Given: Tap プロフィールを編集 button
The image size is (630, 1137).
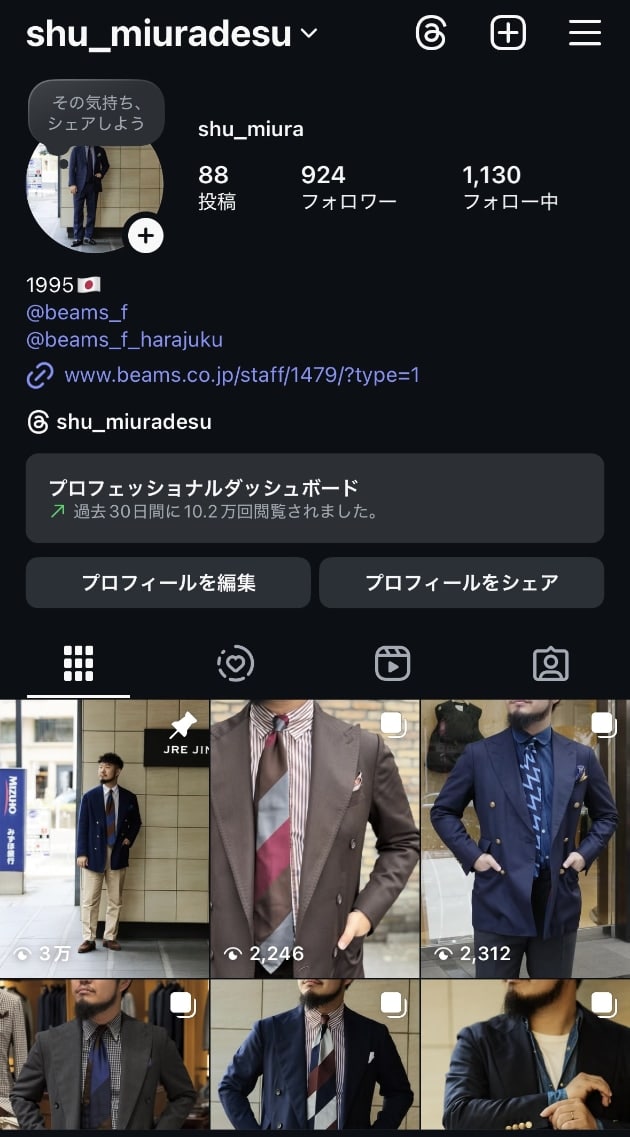Looking at the screenshot, I should [168, 582].
